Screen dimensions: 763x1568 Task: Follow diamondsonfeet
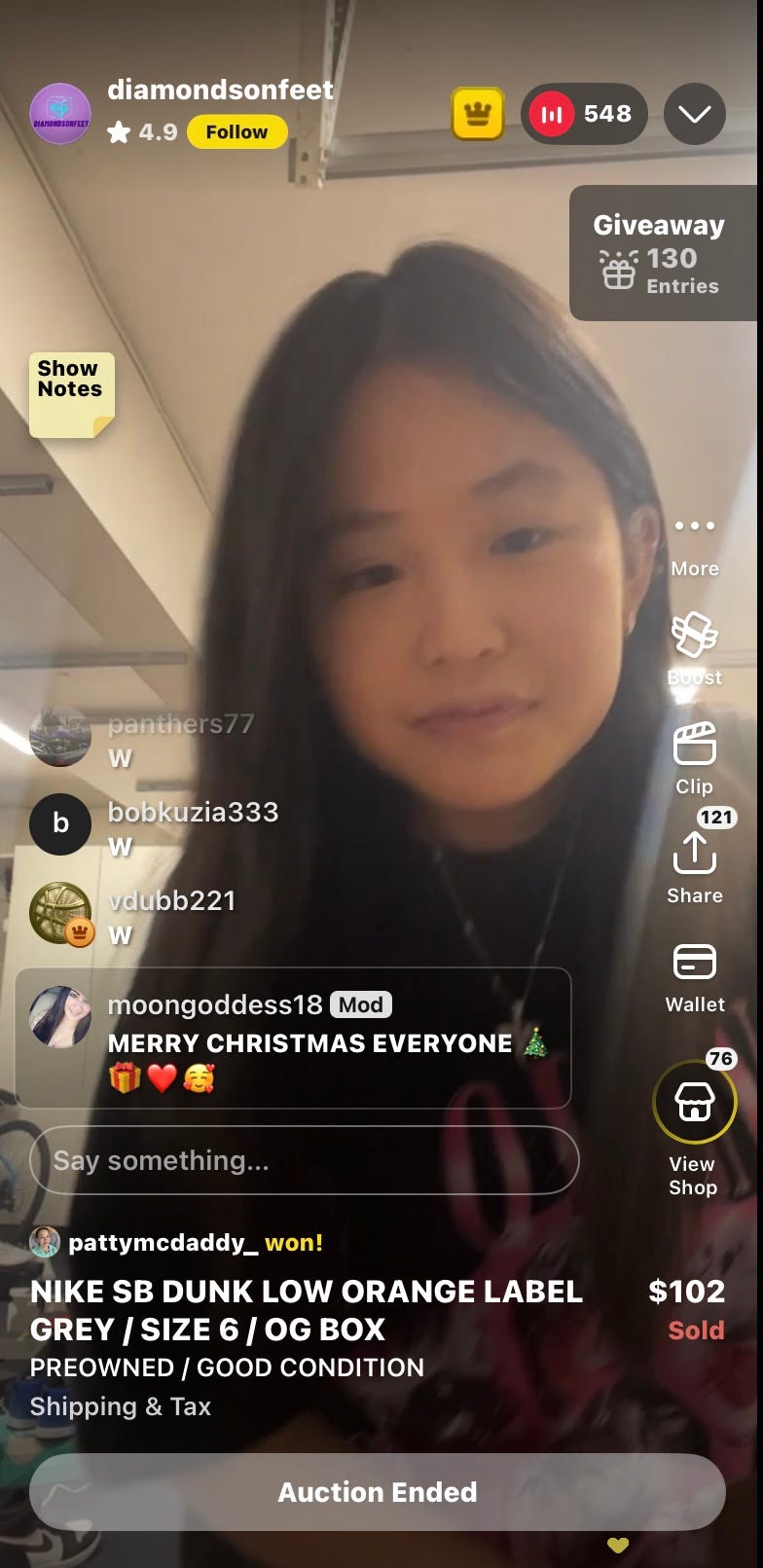[236, 131]
